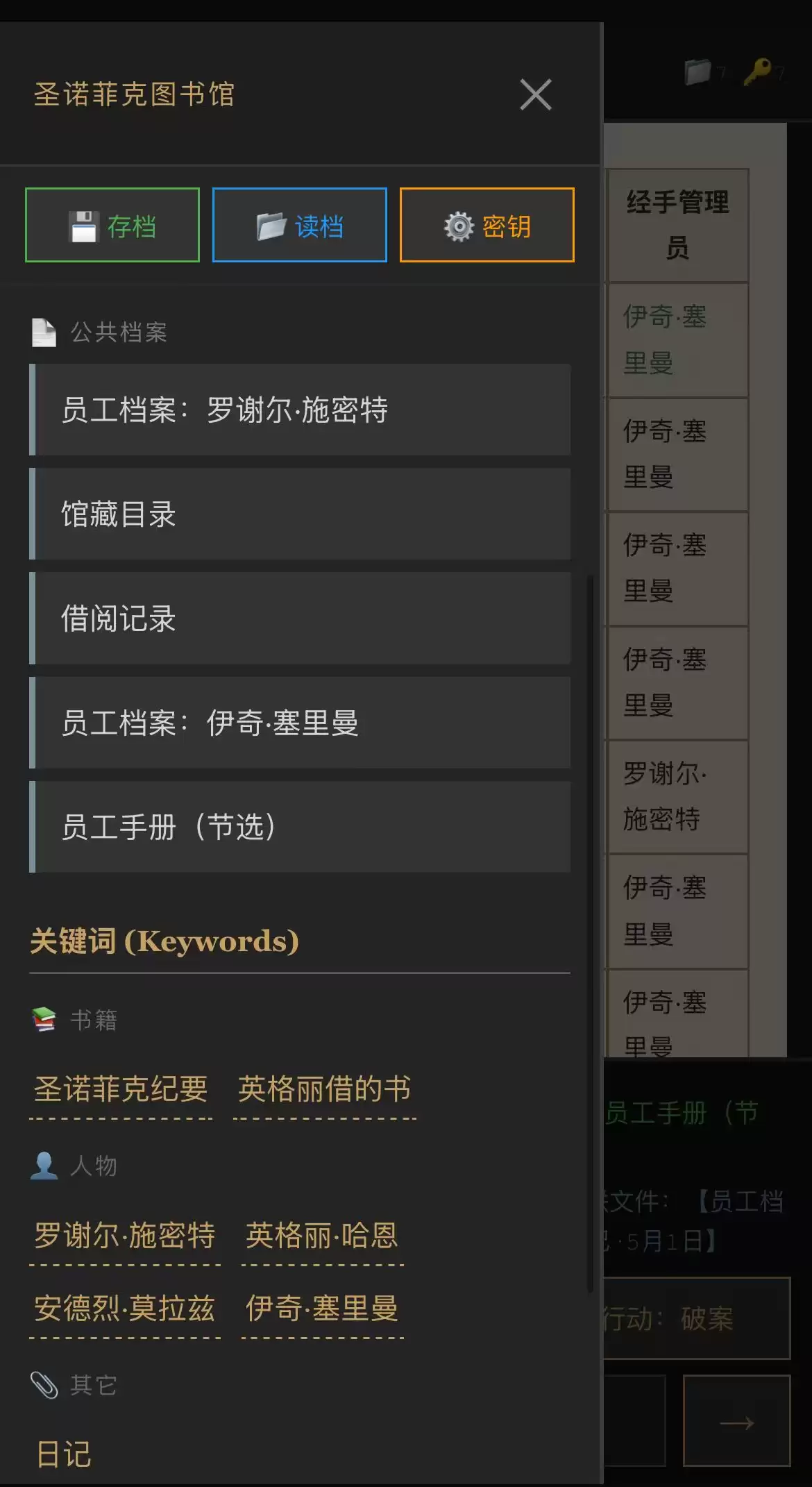Open 员工档案：罗谢尔·施密特 file
812x1487 pixels.
[300, 410]
